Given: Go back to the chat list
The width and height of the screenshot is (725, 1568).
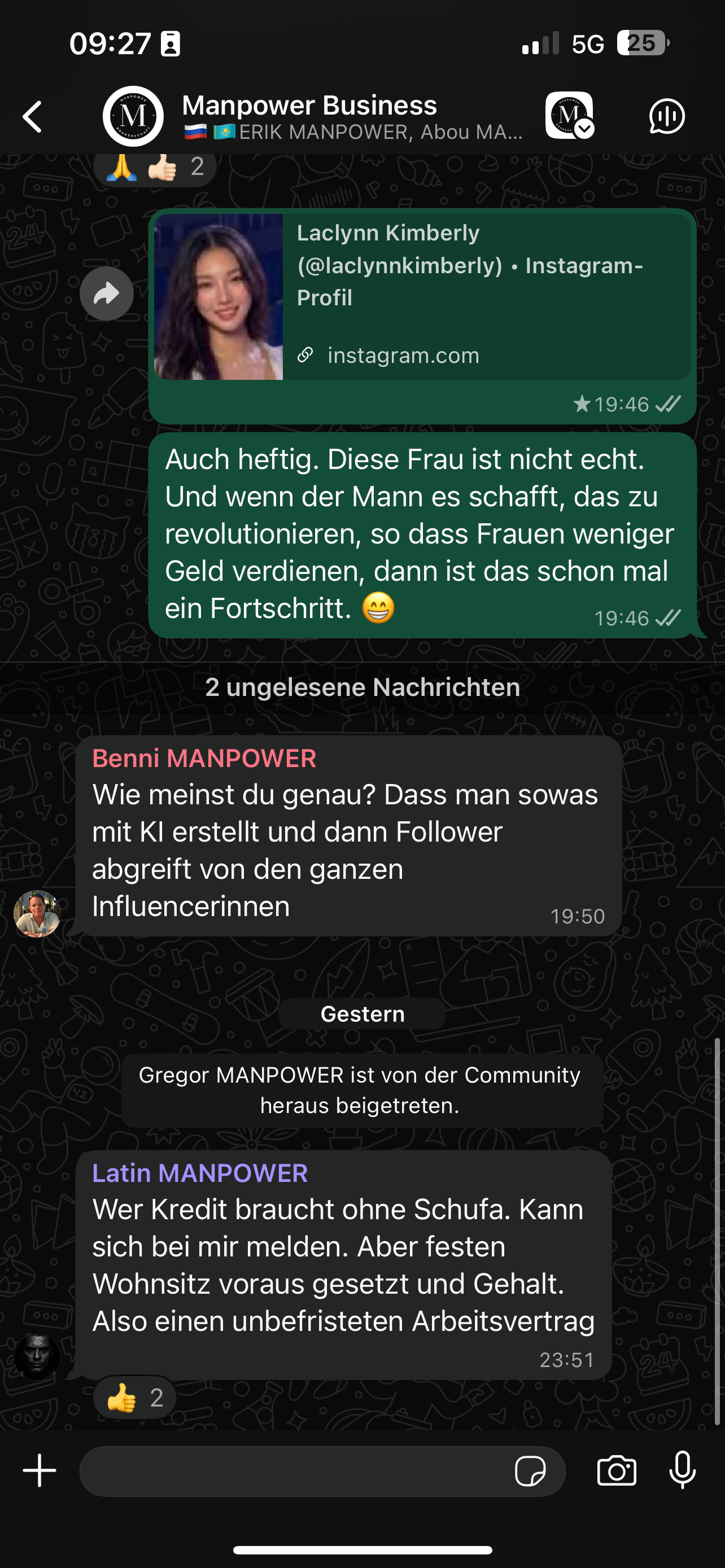Looking at the screenshot, I should click(x=33, y=116).
